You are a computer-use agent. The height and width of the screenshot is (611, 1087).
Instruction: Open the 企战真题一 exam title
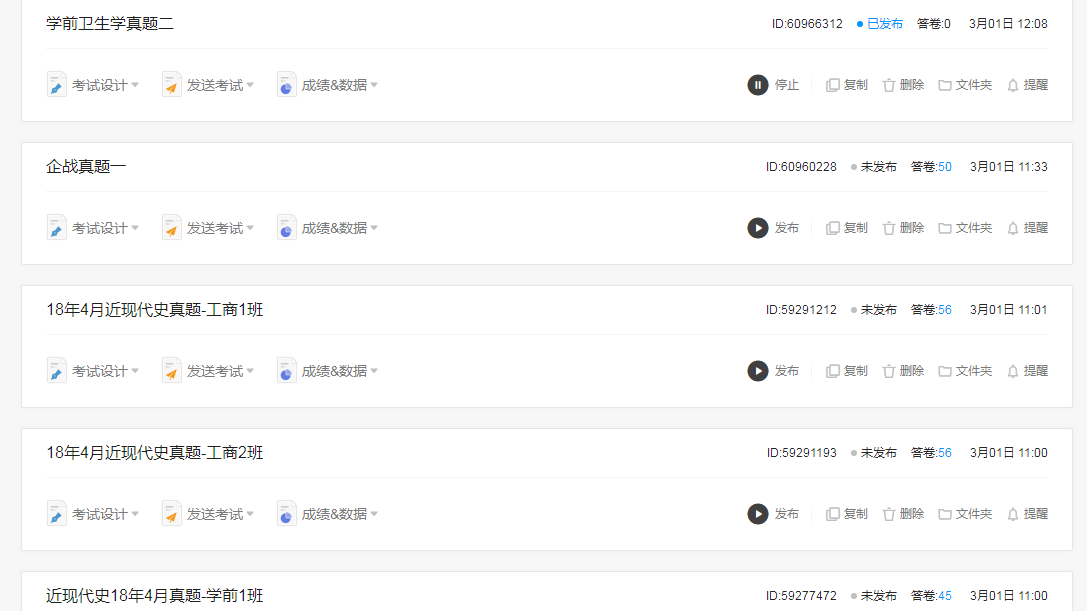87,167
